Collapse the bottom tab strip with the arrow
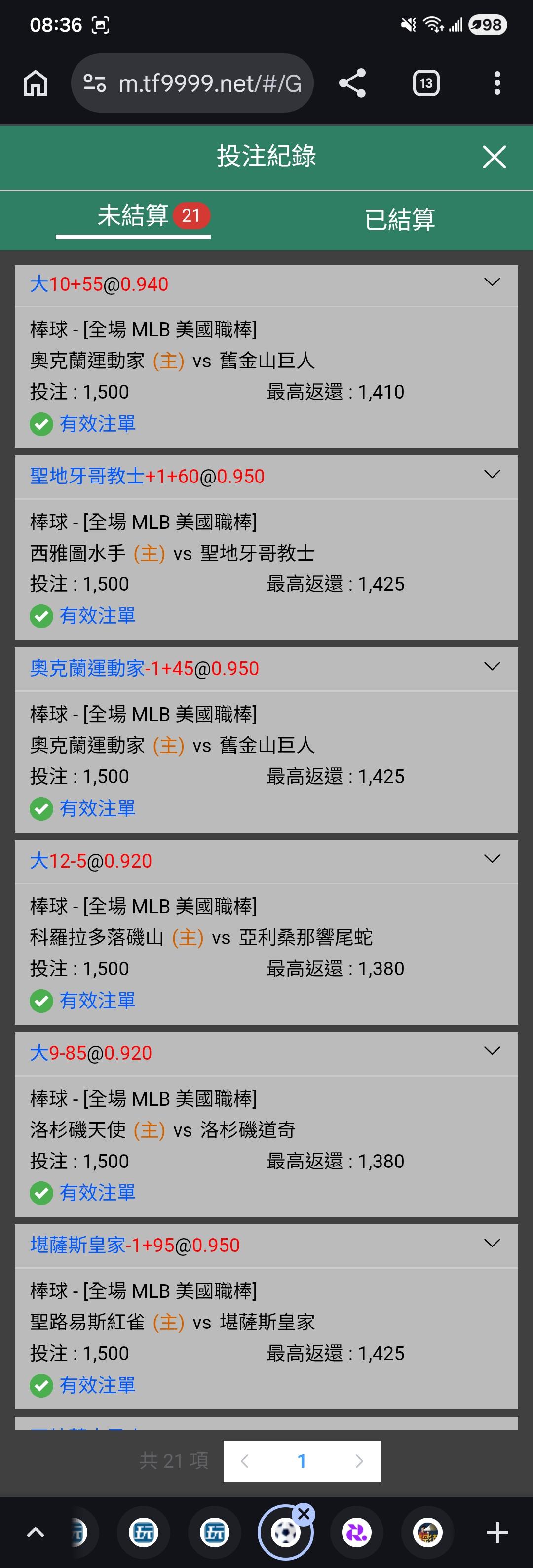 [36, 1533]
